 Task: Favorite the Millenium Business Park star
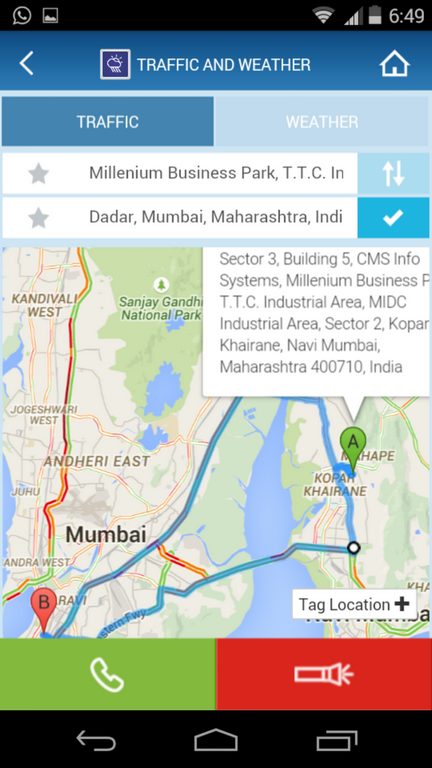(x=38, y=173)
